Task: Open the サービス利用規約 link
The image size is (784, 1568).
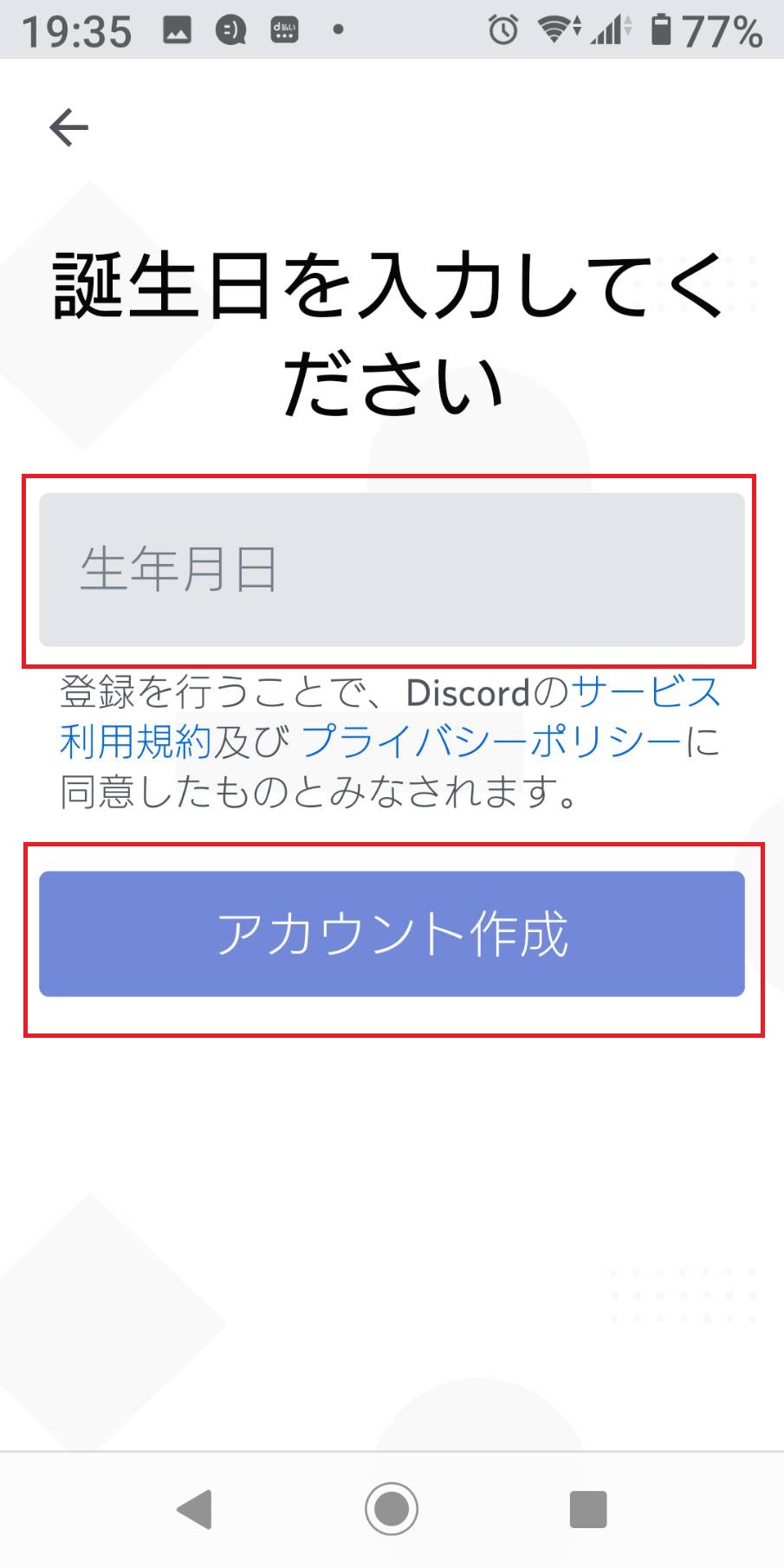Action: click(x=645, y=693)
